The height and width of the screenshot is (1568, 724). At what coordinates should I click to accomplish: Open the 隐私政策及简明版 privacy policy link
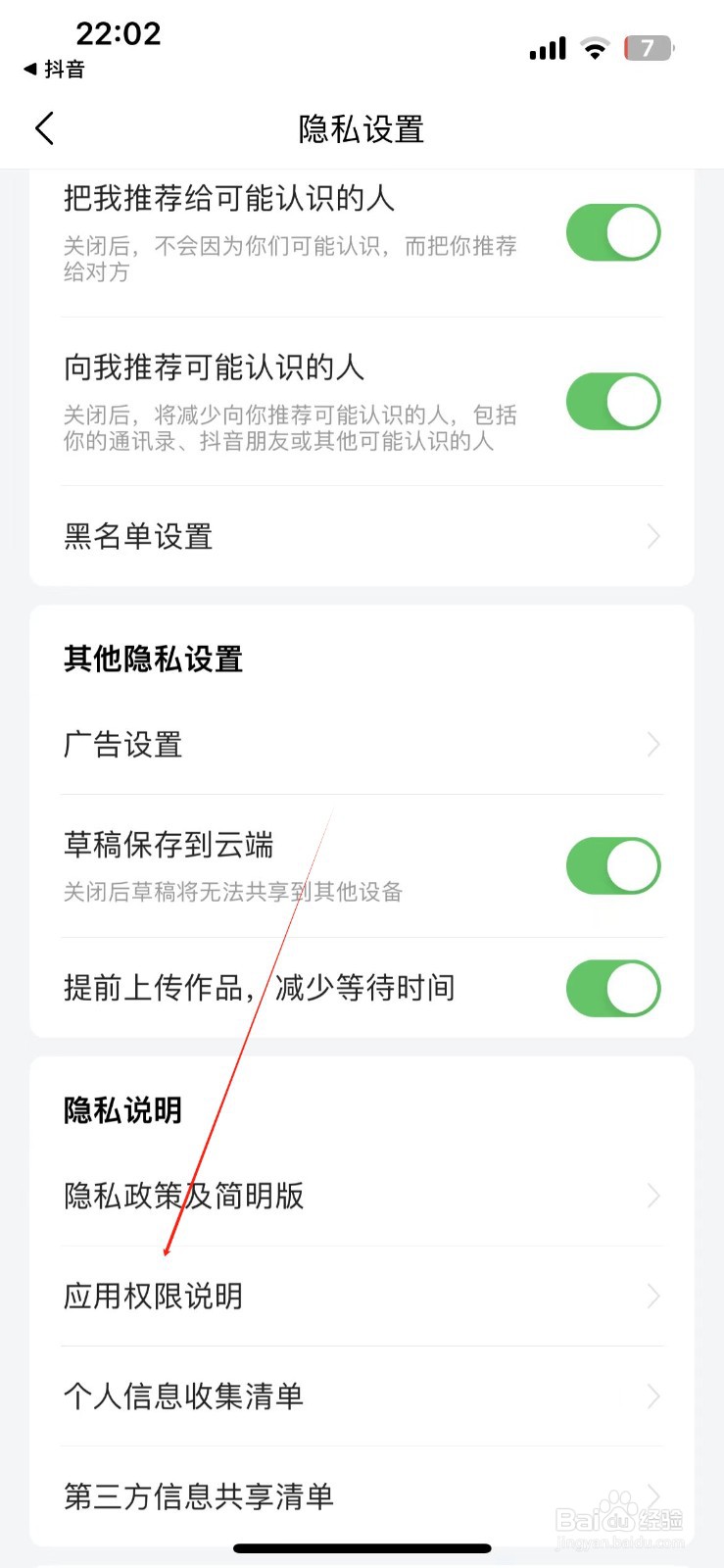pyautogui.click(x=183, y=1196)
